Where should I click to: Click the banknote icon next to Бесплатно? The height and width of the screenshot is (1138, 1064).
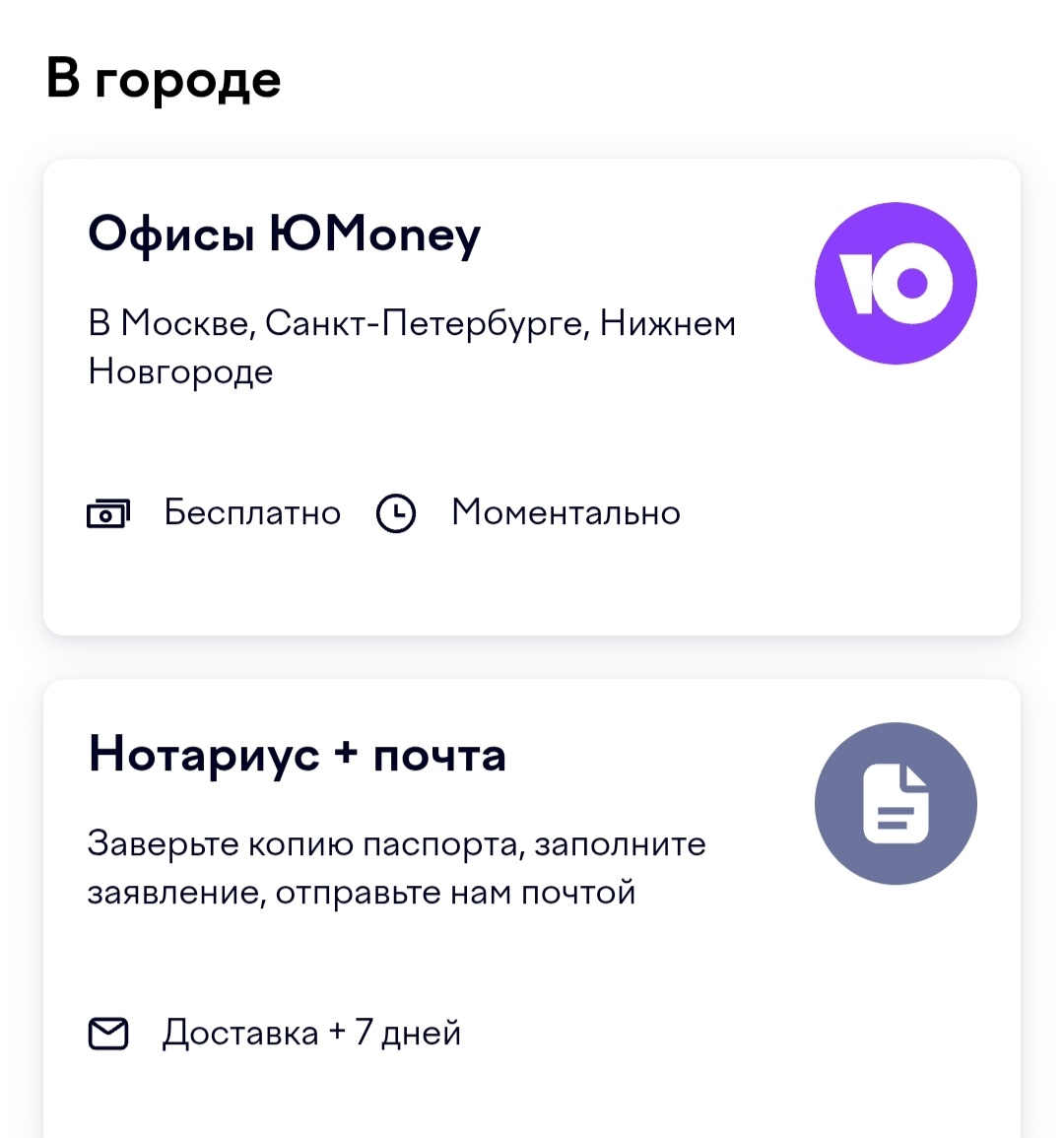tap(109, 512)
